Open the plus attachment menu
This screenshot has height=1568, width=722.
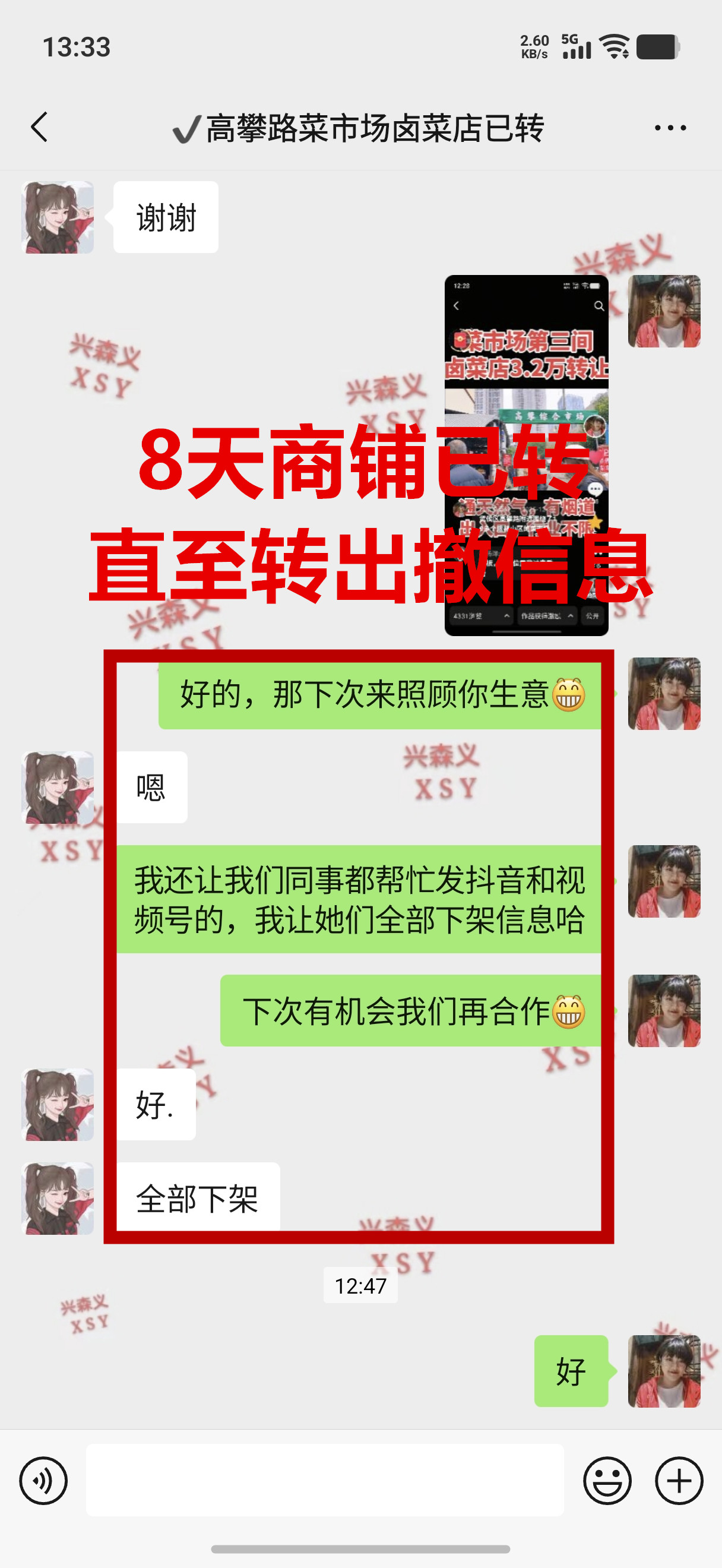679,1480
